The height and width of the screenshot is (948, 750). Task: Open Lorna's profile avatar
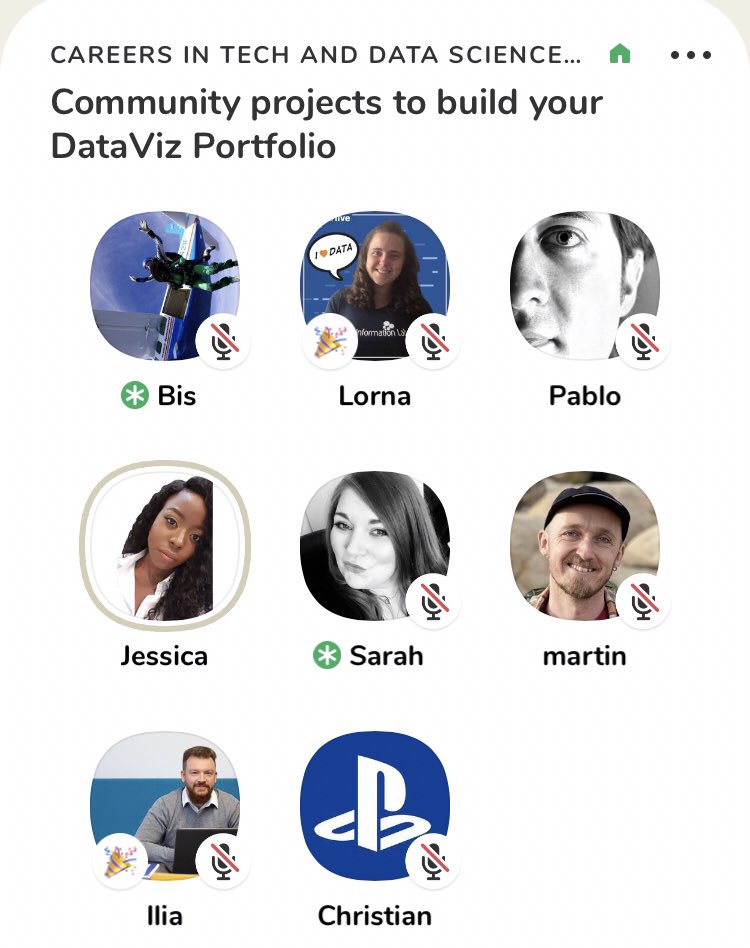[375, 286]
